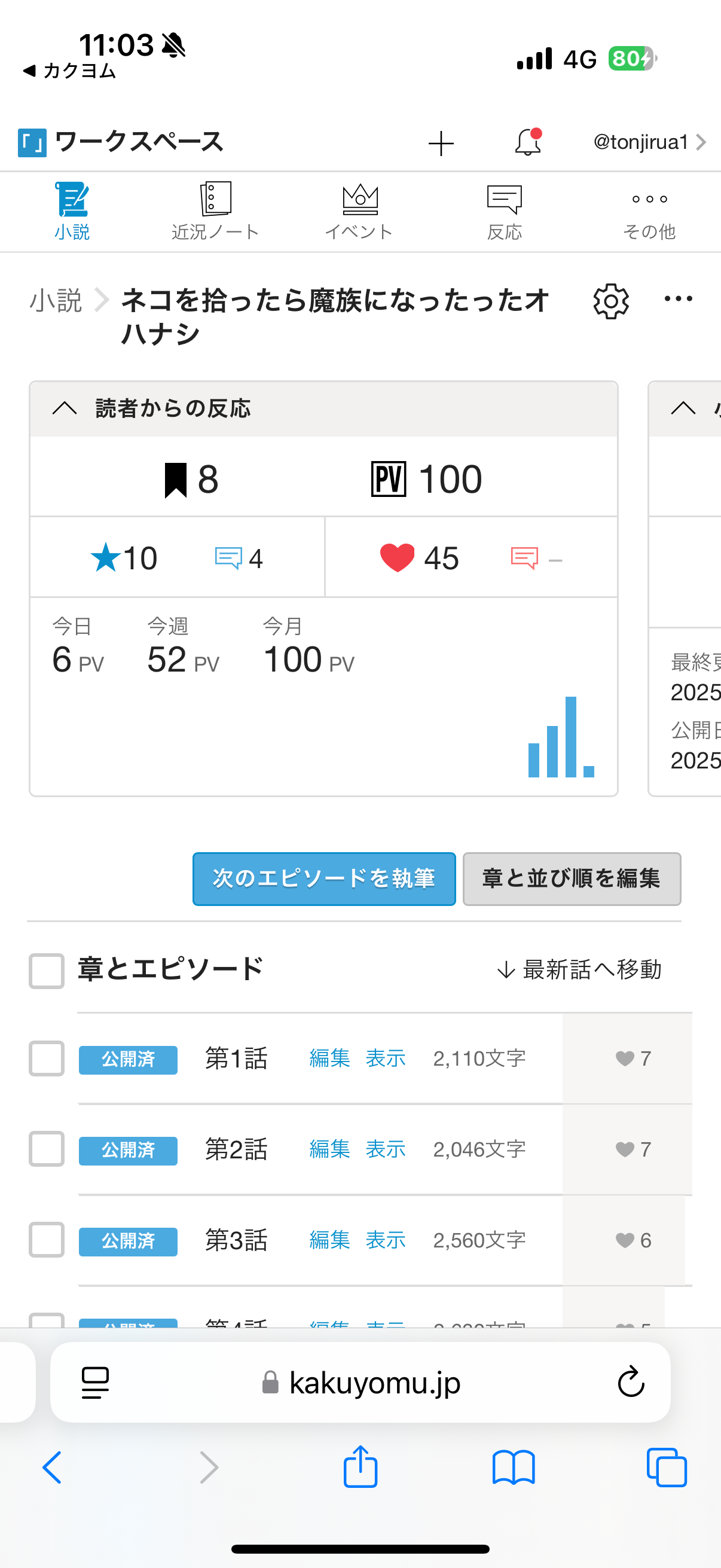
Task: Switch to the イベント tab
Action: pyautogui.click(x=359, y=211)
